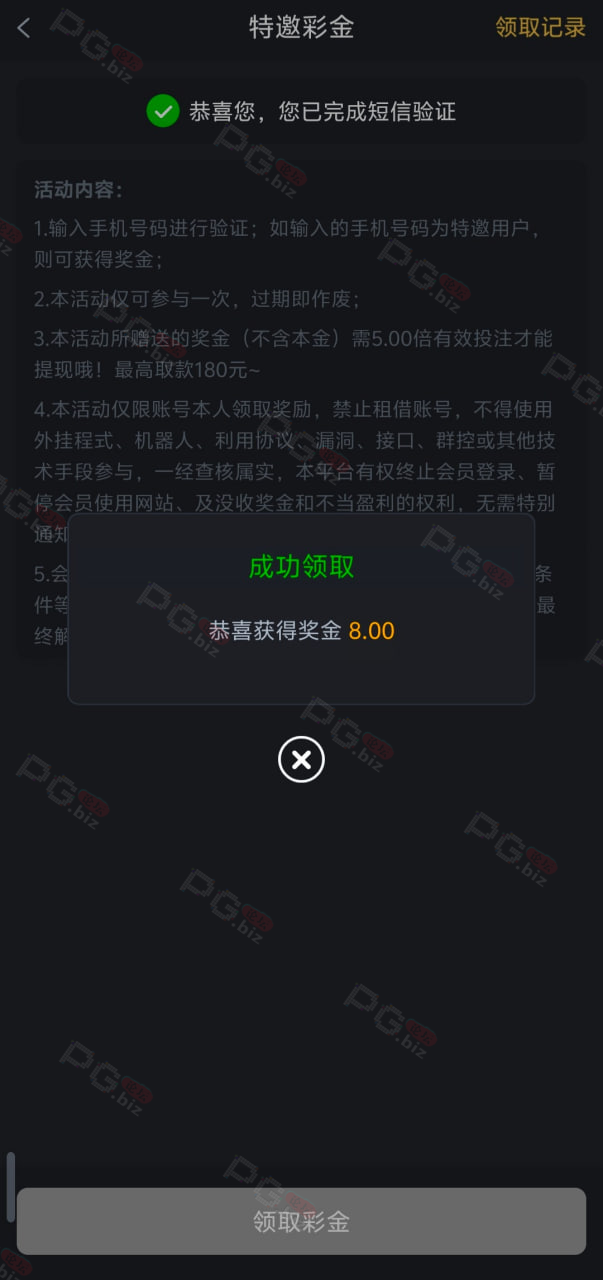Tap the 领取彩金 button
The width and height of the screenshot is (603, 1280).
coord(301,1221)
